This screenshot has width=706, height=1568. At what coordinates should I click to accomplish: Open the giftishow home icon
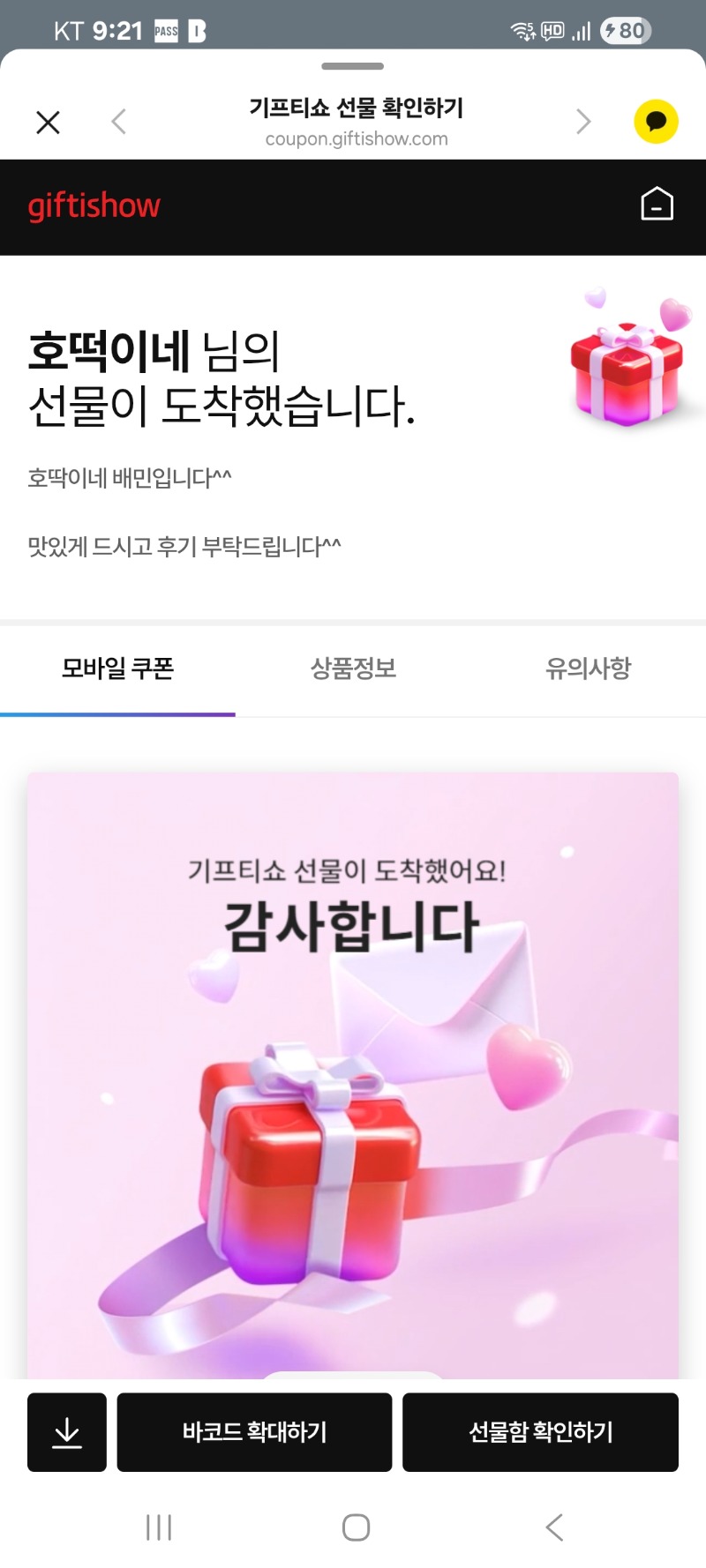pyautogui.click(x=657, y=205)
